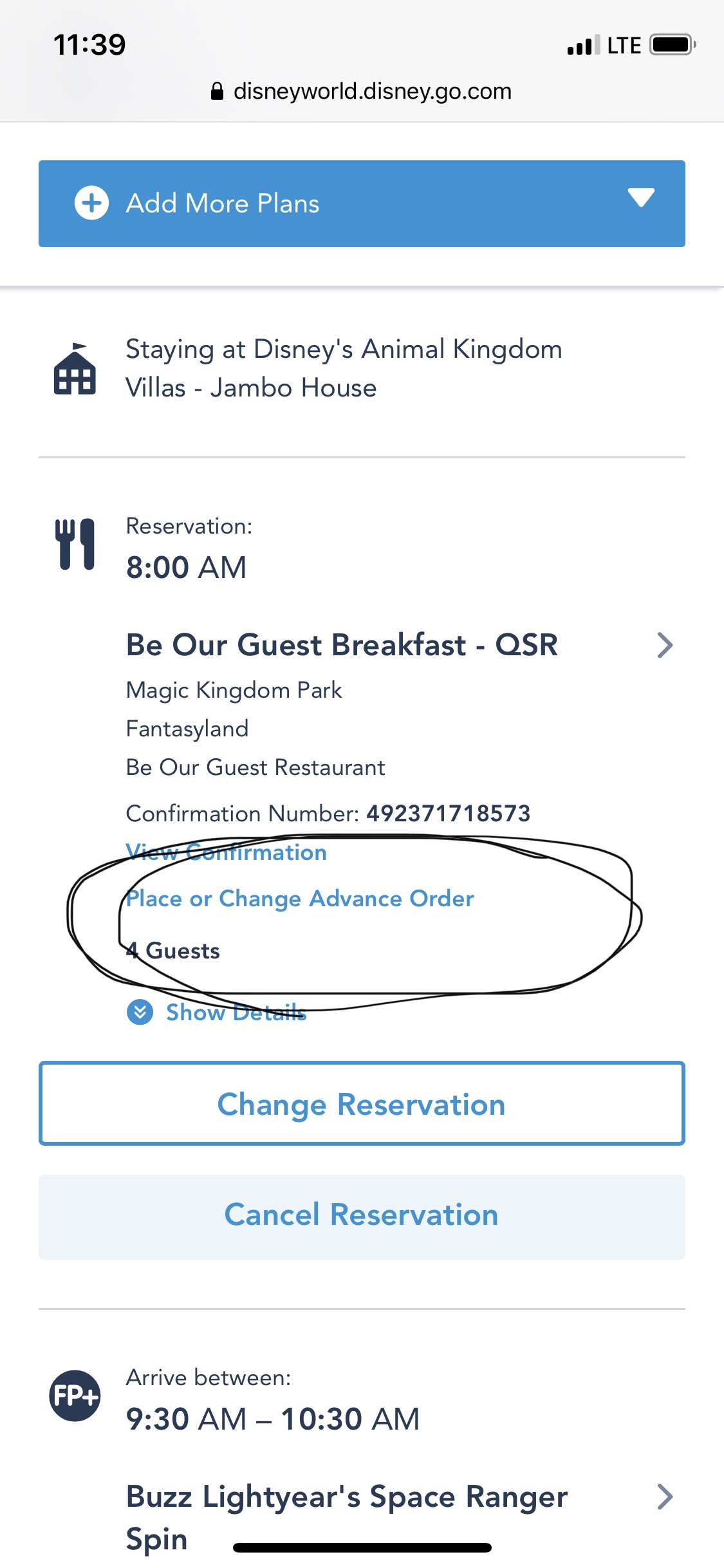724x1568 pixels.
Task: Tap the disneyworld.disney.go.com address bar
Action: click(x=362, y=91)
